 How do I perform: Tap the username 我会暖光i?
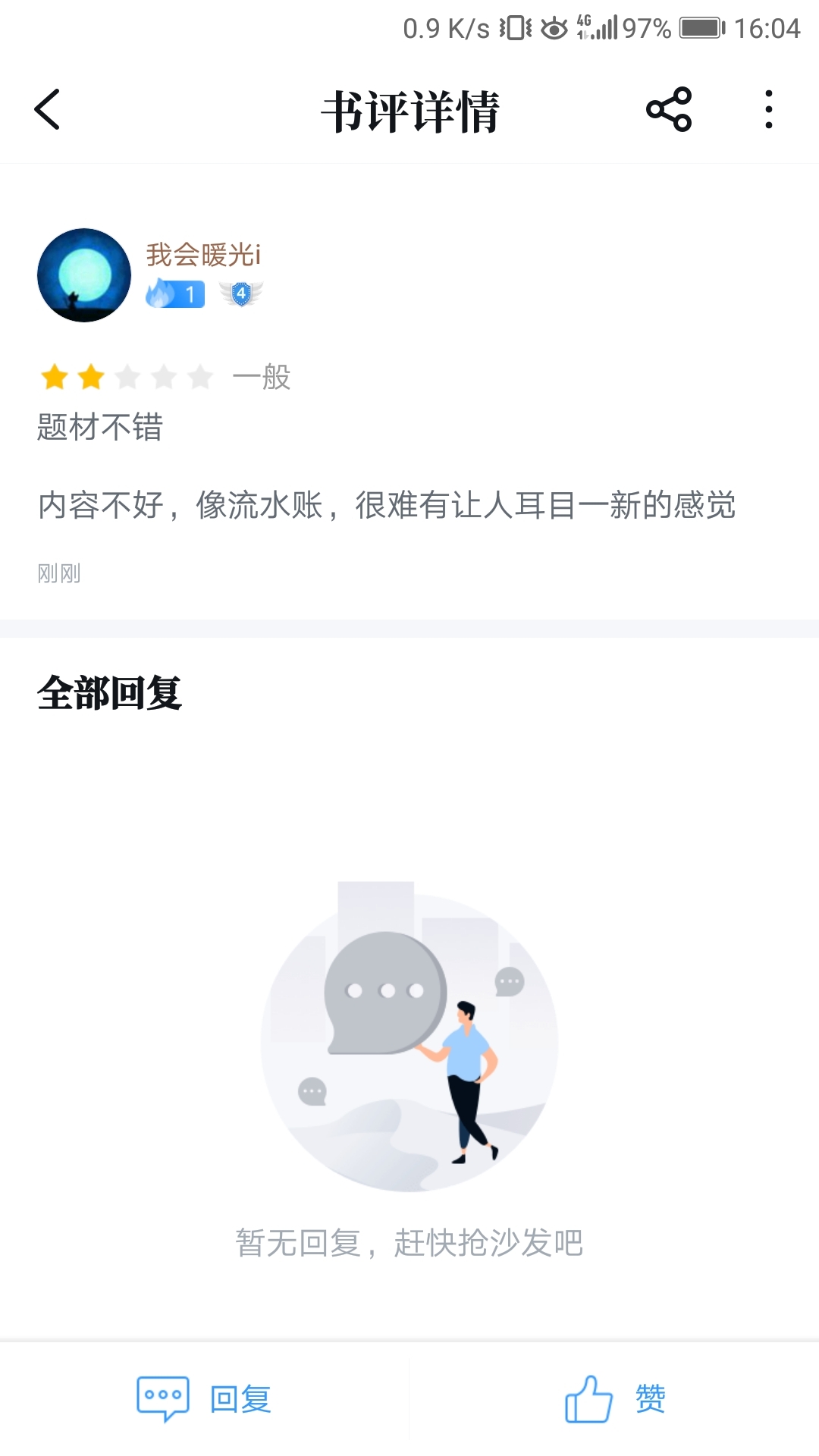(203, 255)
